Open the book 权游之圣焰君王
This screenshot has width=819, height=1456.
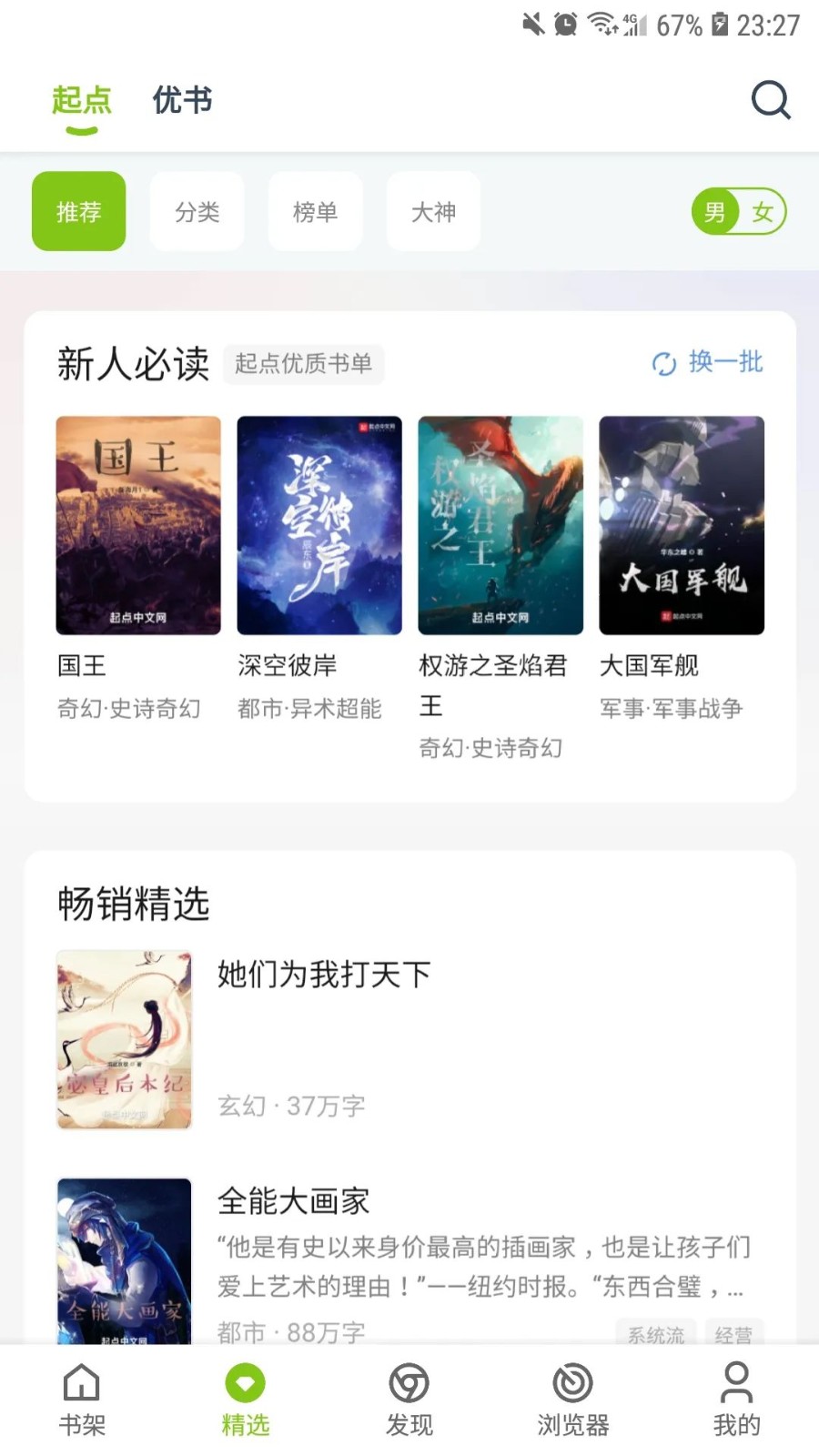(x=500, y=525)
